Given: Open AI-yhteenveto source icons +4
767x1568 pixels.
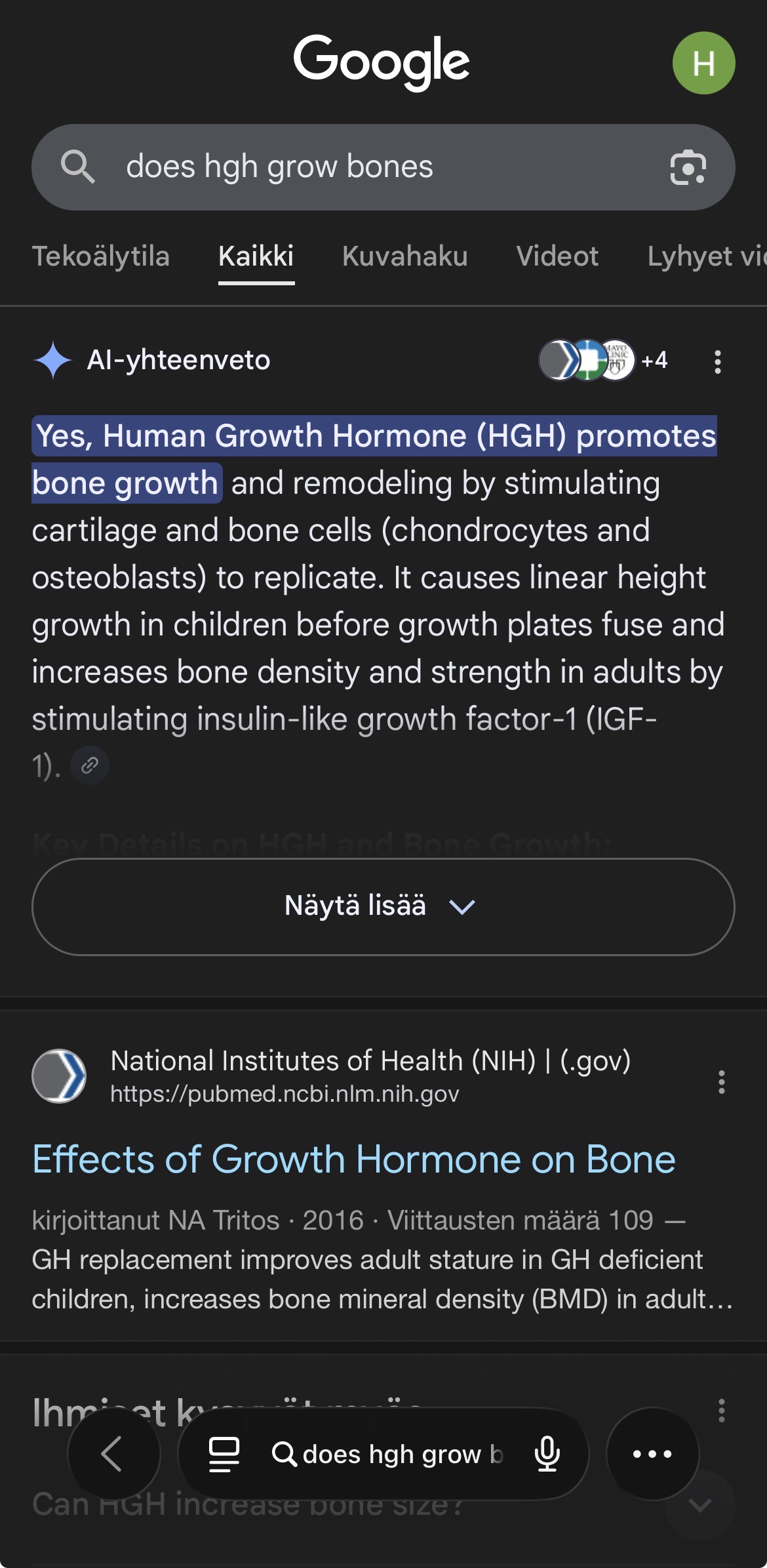Looking at the screenshot, I should tap(603, 360).
